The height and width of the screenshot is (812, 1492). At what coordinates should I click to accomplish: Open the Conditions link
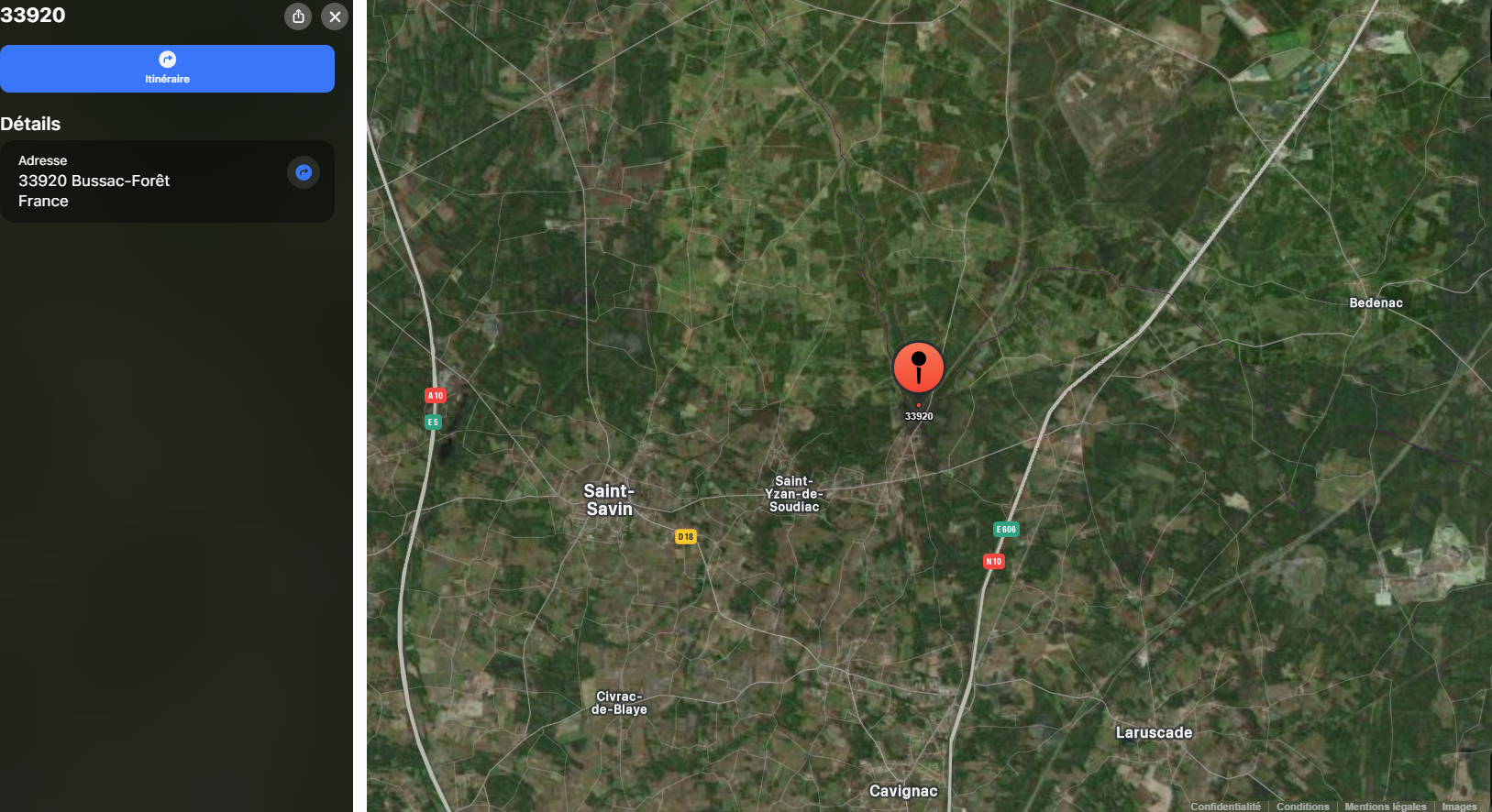click(x=1302, y=807)
